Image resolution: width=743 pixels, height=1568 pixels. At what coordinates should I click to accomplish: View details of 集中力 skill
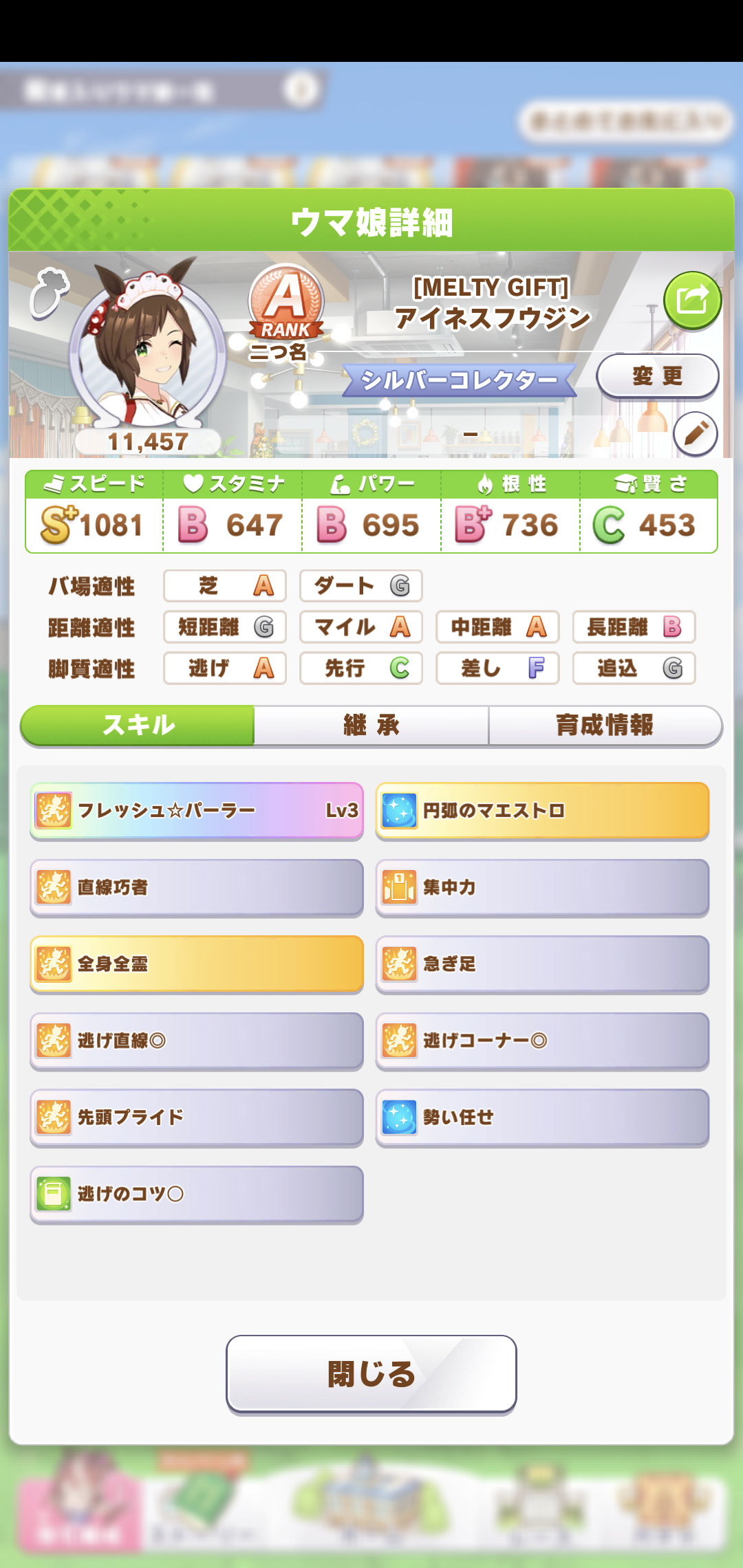[x=542, y=887]
